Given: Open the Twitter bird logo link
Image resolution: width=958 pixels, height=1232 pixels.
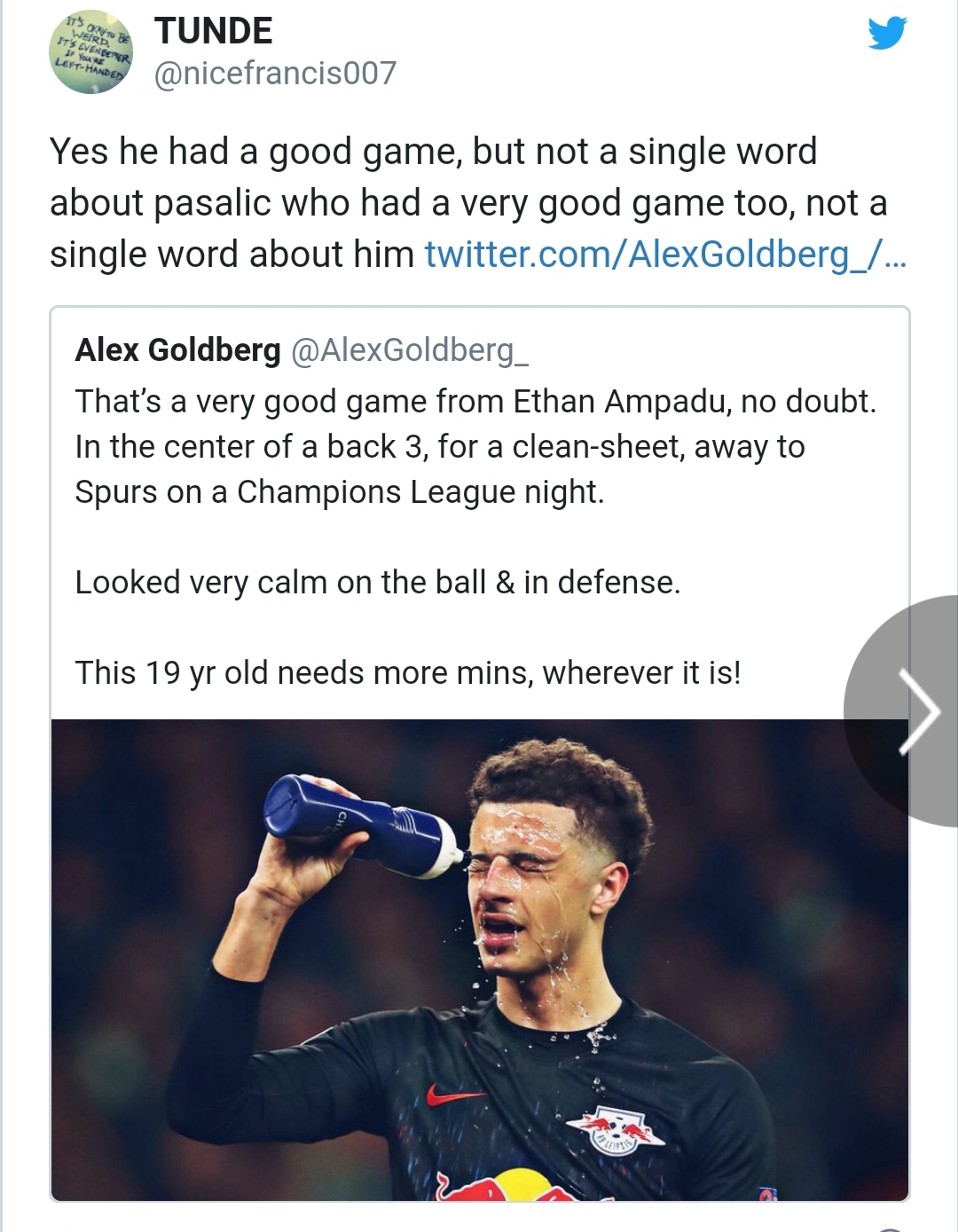Looking at the screenshot, I should (886, 33).
